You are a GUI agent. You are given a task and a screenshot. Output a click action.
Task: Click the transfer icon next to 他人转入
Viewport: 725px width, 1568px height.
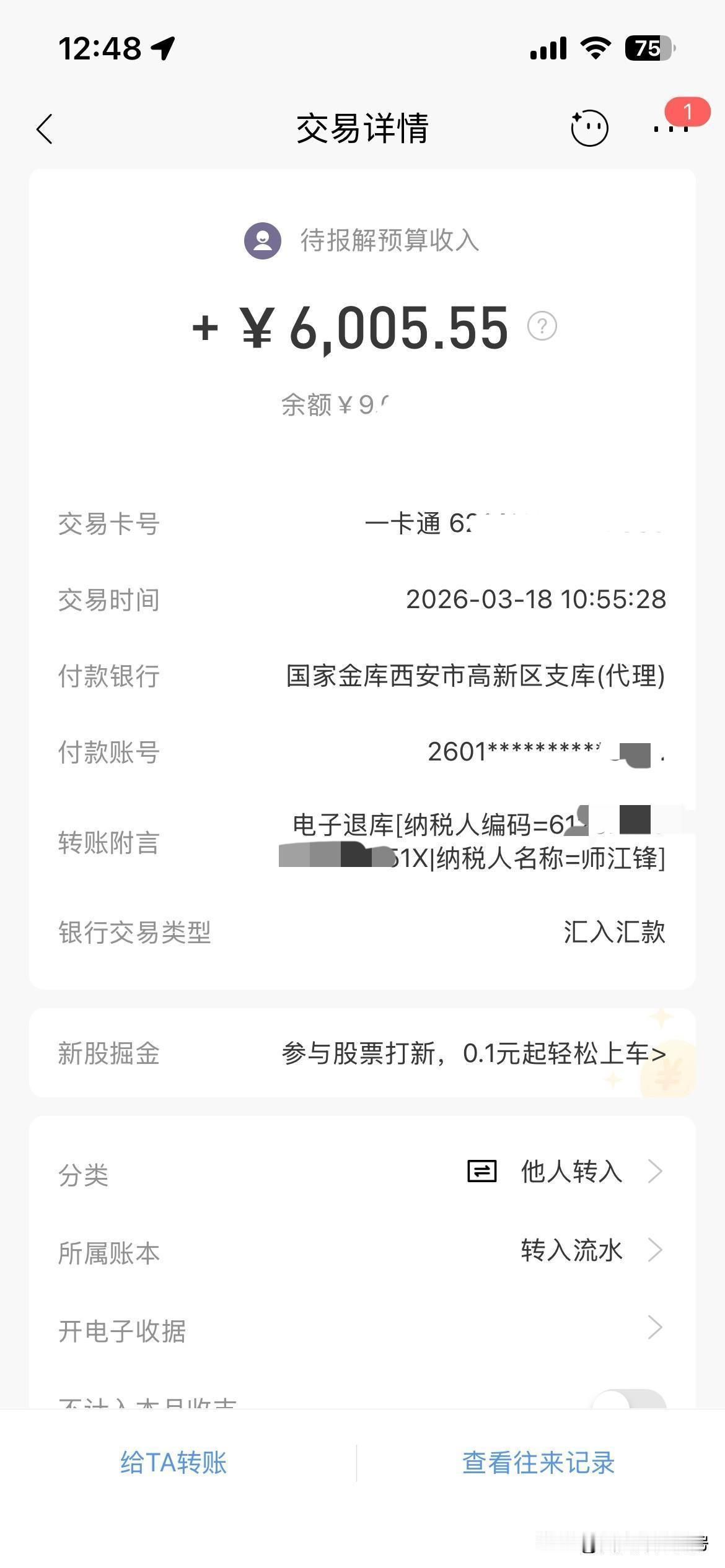(481, 1170)
